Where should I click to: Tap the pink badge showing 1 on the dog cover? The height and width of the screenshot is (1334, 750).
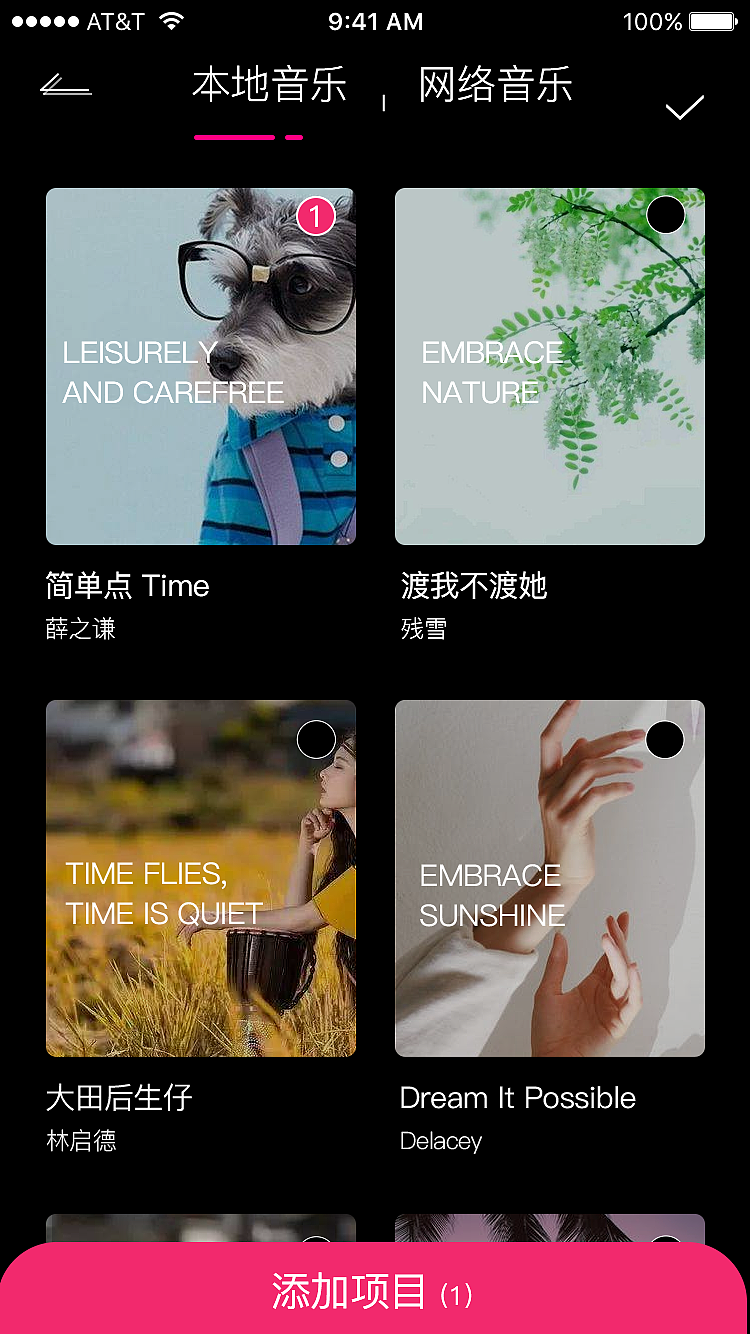(316, 214)
